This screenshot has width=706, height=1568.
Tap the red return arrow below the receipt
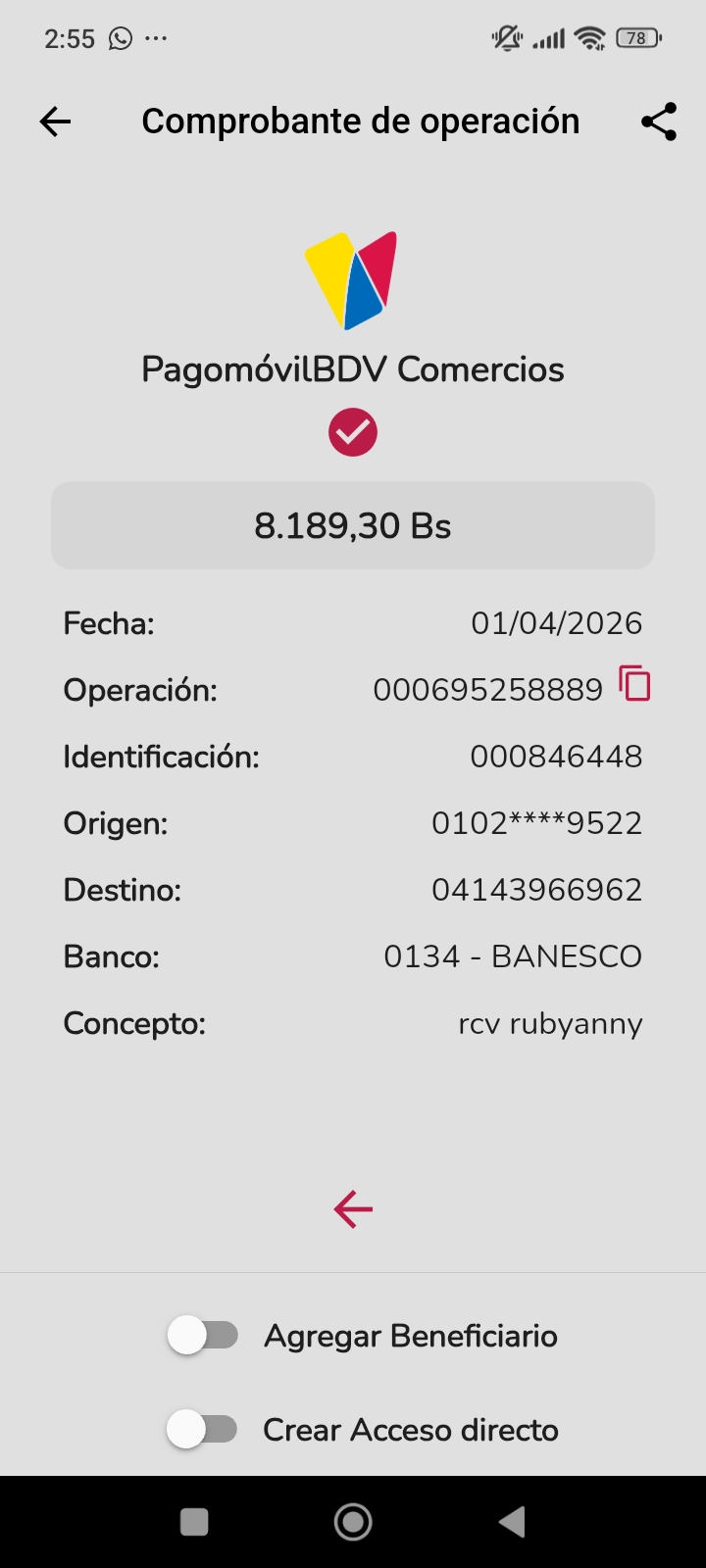[353, 1209]
